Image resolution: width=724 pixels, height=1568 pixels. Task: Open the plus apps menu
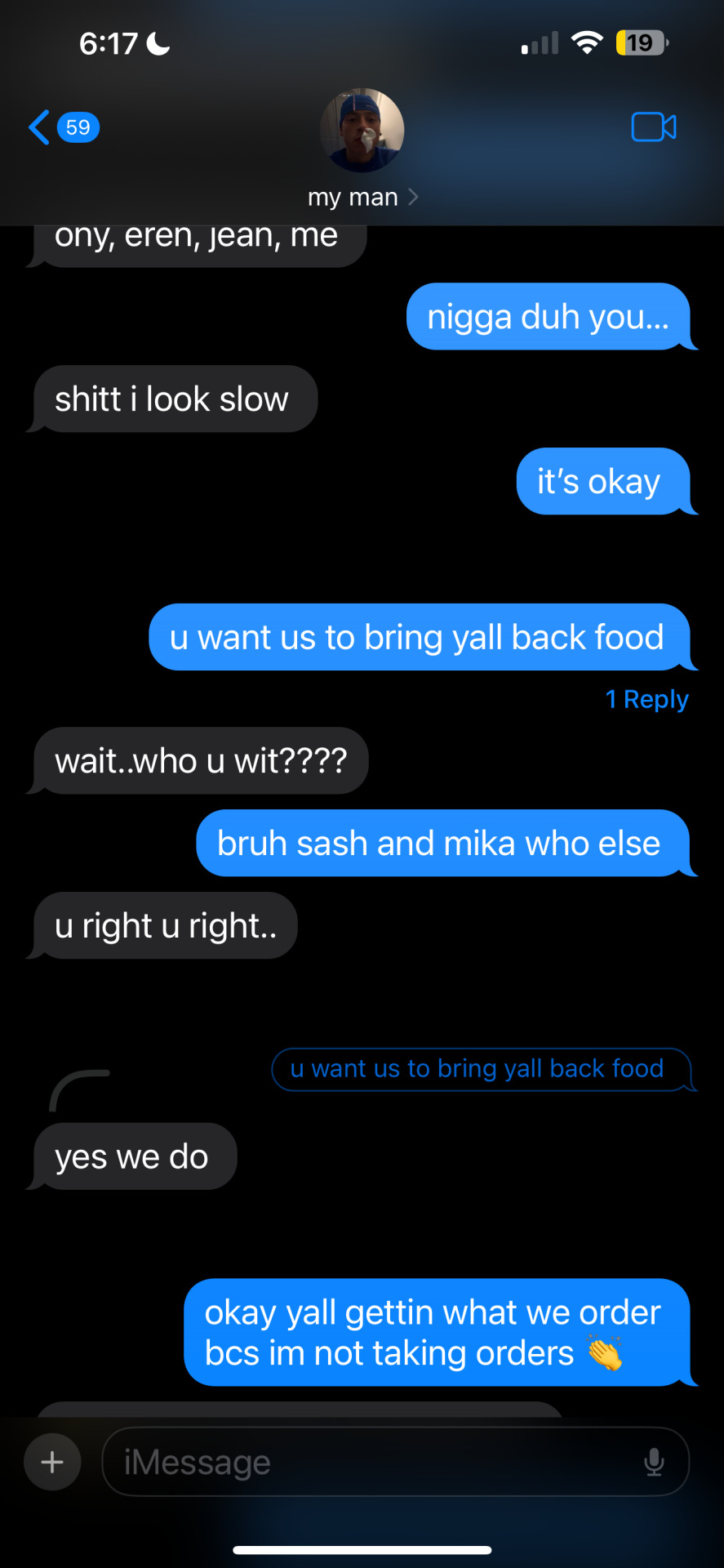pyautogui.click(x=52, y=1462)
